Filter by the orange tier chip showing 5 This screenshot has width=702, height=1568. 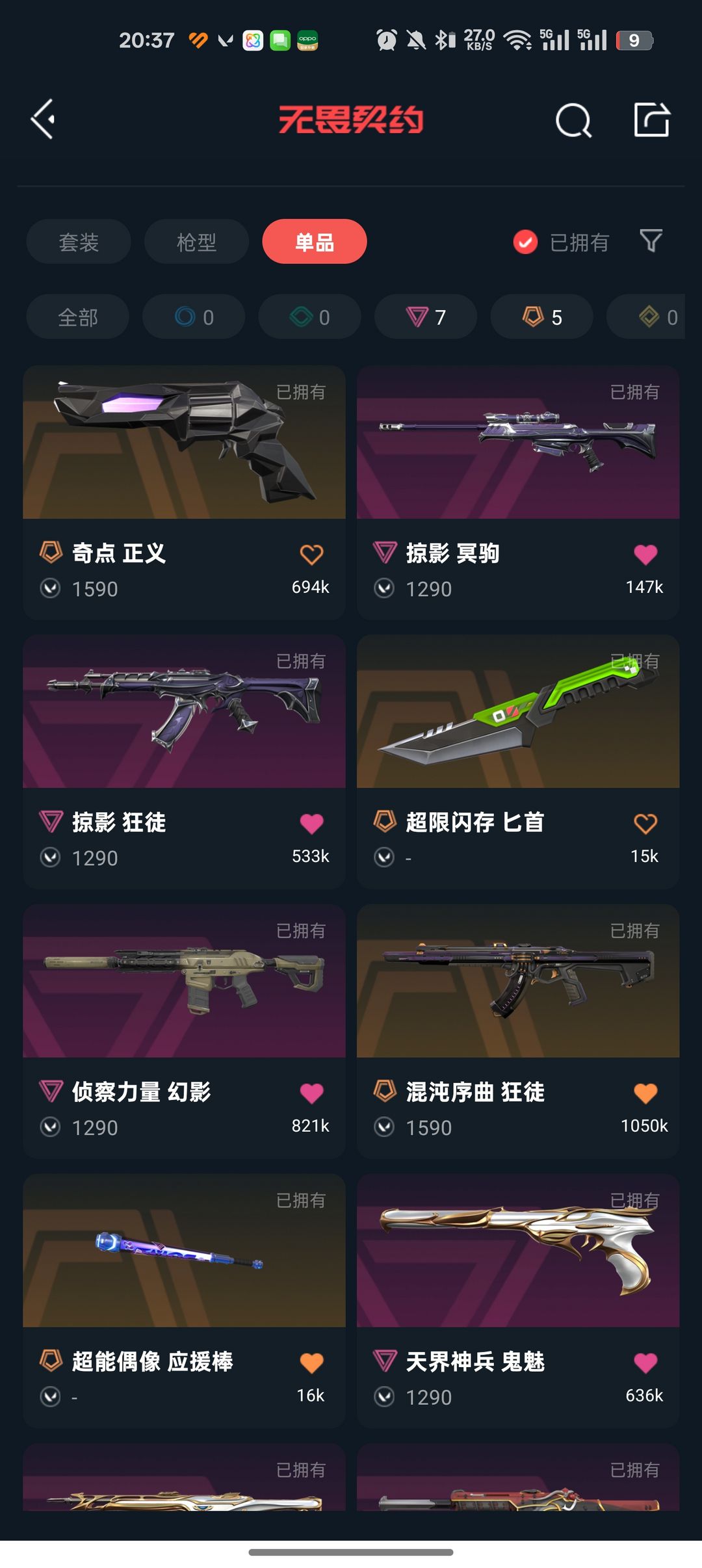click(542, 317)
